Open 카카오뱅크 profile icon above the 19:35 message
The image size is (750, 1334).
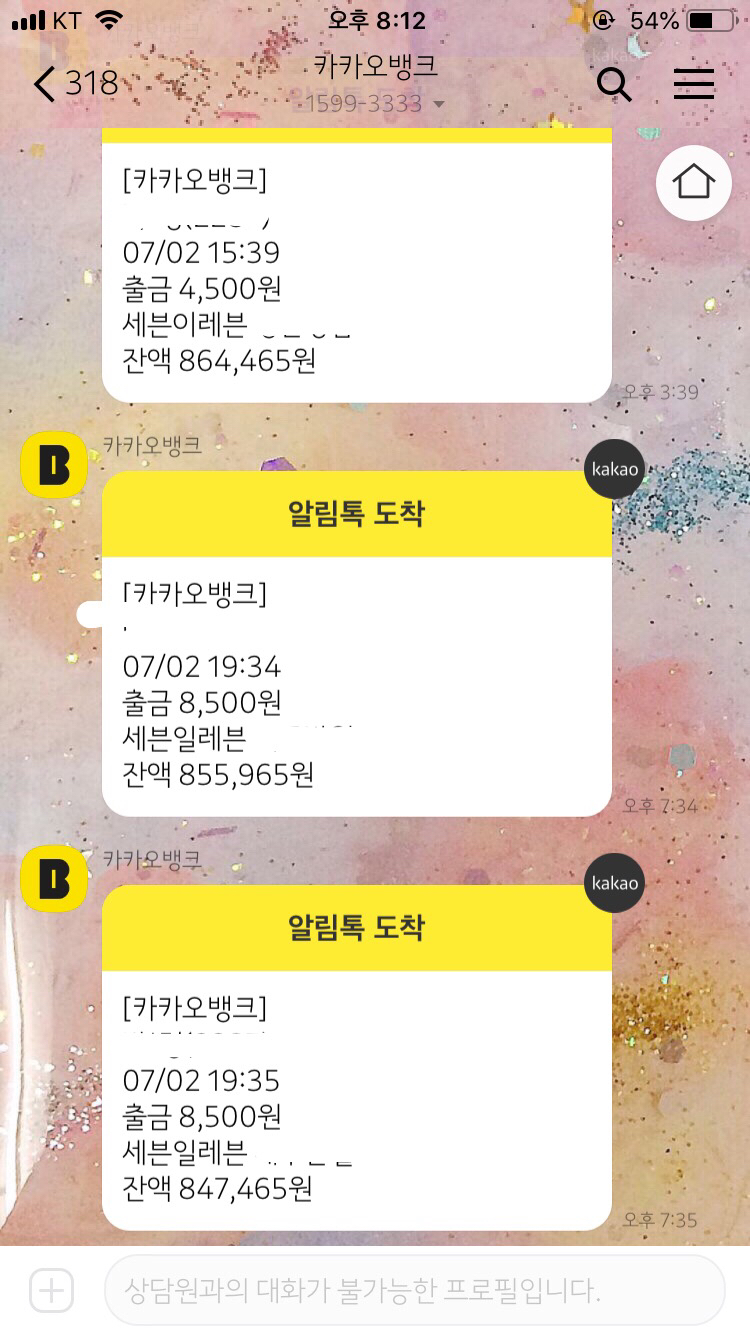pyautogui.click(x=54, y=878)
